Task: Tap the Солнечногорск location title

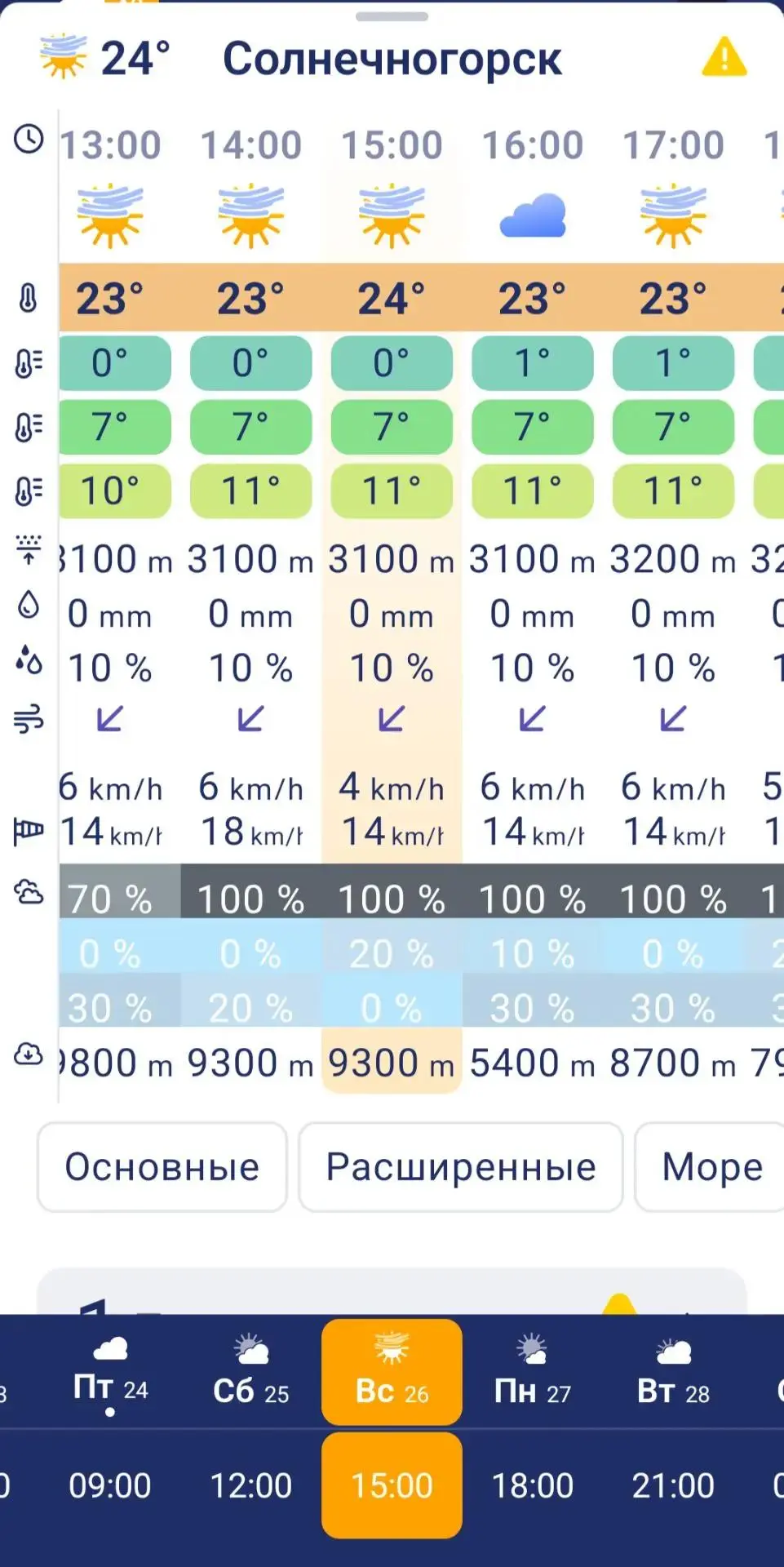Action: click(x=392, y=59)
